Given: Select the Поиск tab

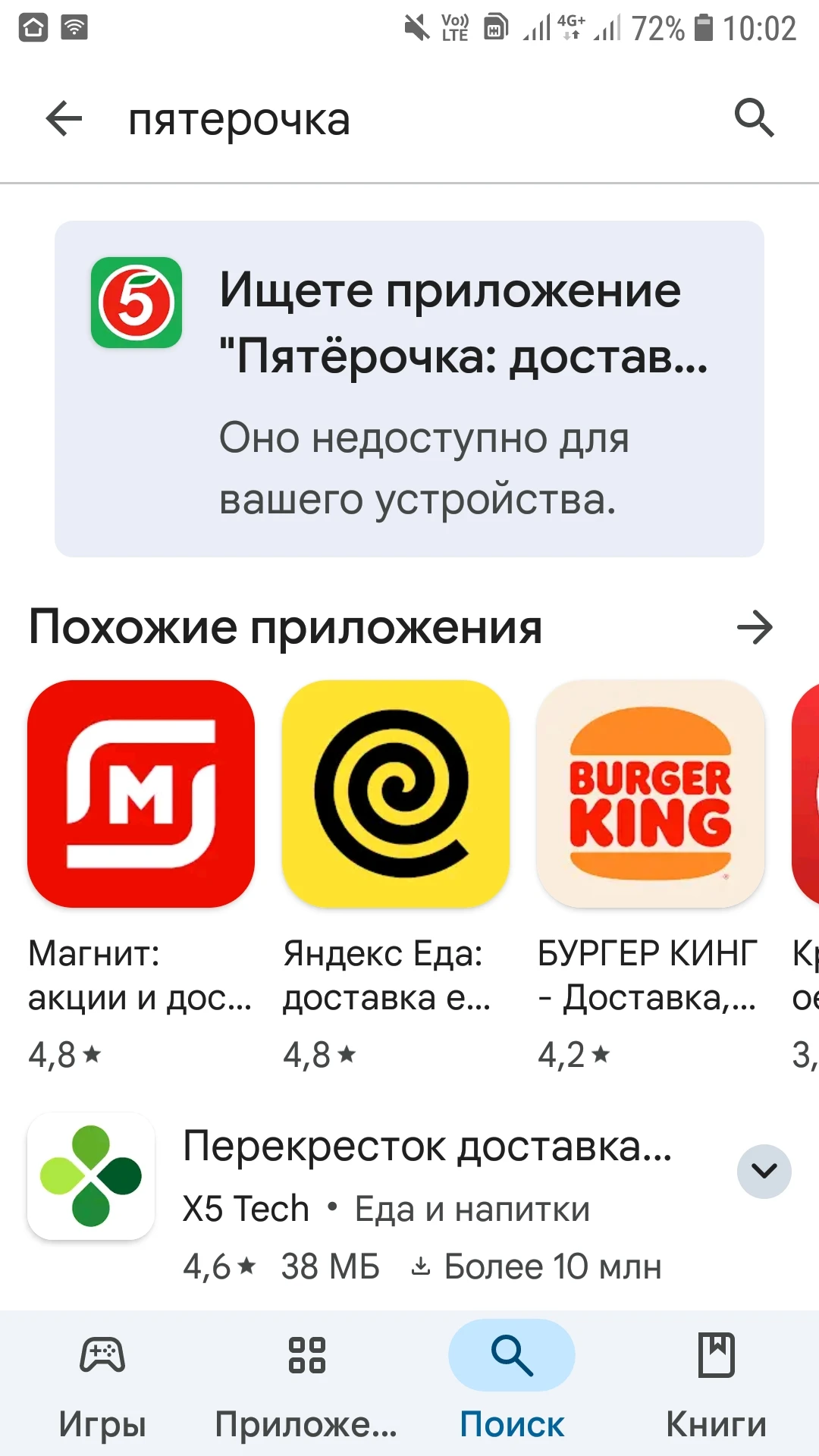Looking at the screenshot, I should [512, 1385].
